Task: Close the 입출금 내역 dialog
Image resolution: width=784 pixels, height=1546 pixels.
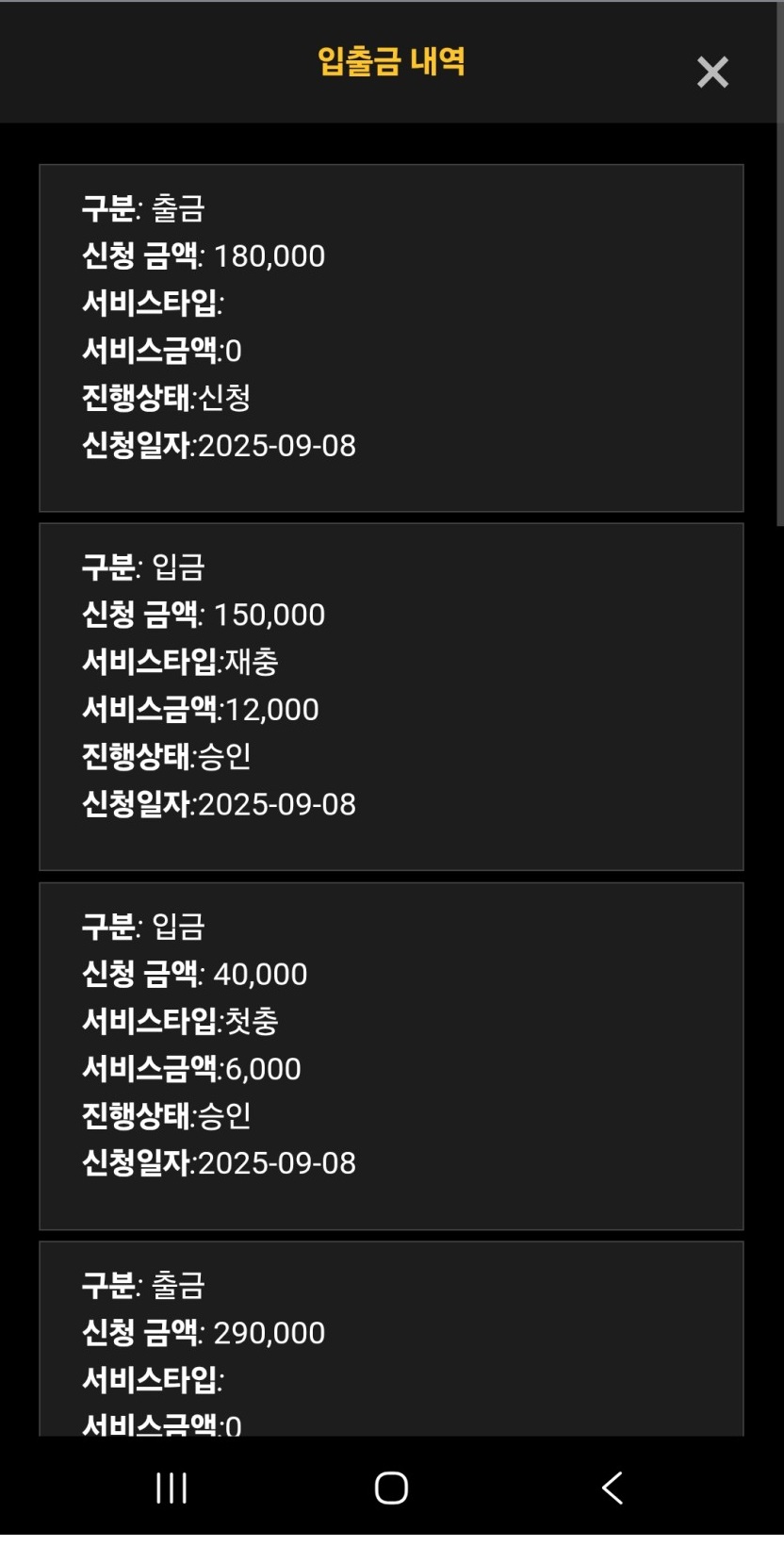Action: tap(712, 73)
